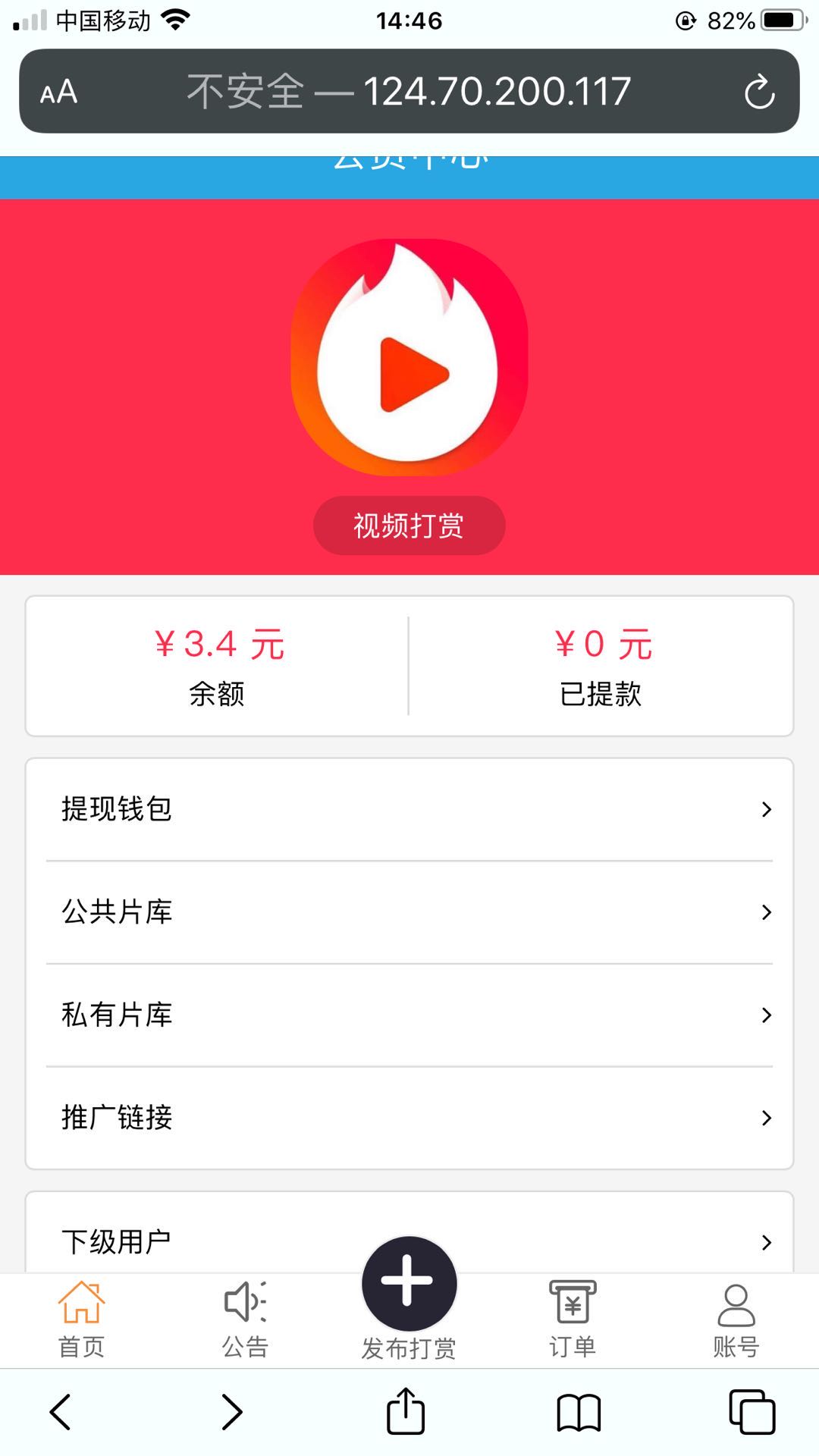Show all open Safari tabs
This screenshot has width=819, height=1456.
752,1412
